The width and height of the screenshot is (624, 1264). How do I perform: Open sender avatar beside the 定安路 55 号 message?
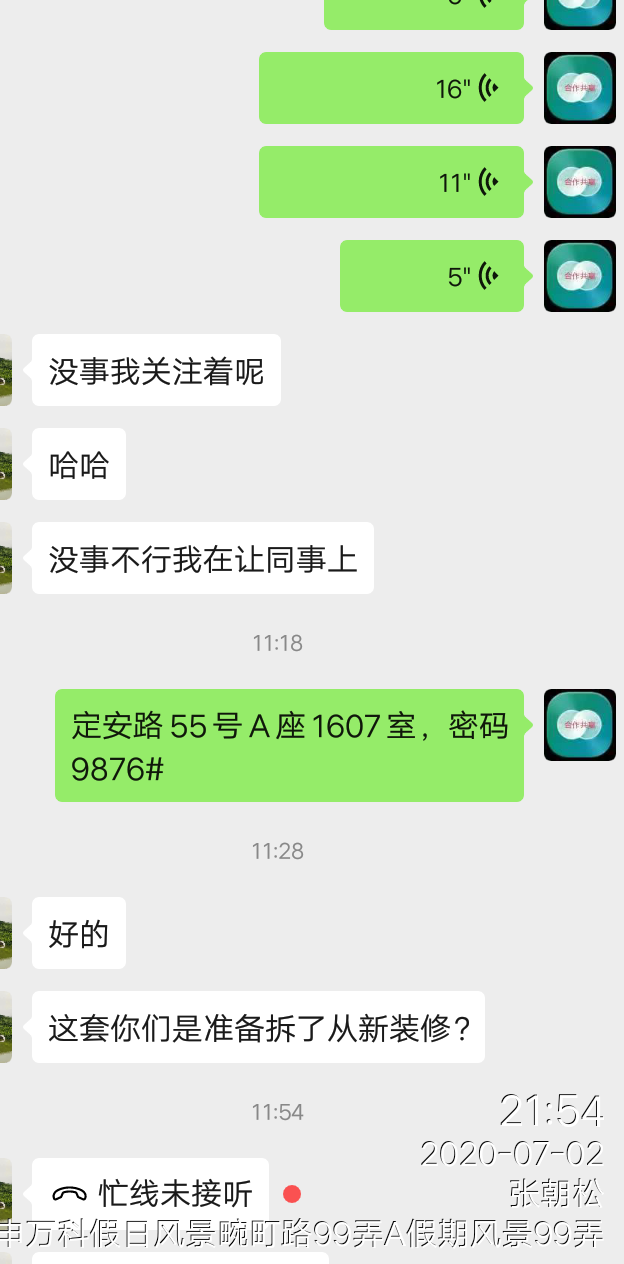point(579,725)
